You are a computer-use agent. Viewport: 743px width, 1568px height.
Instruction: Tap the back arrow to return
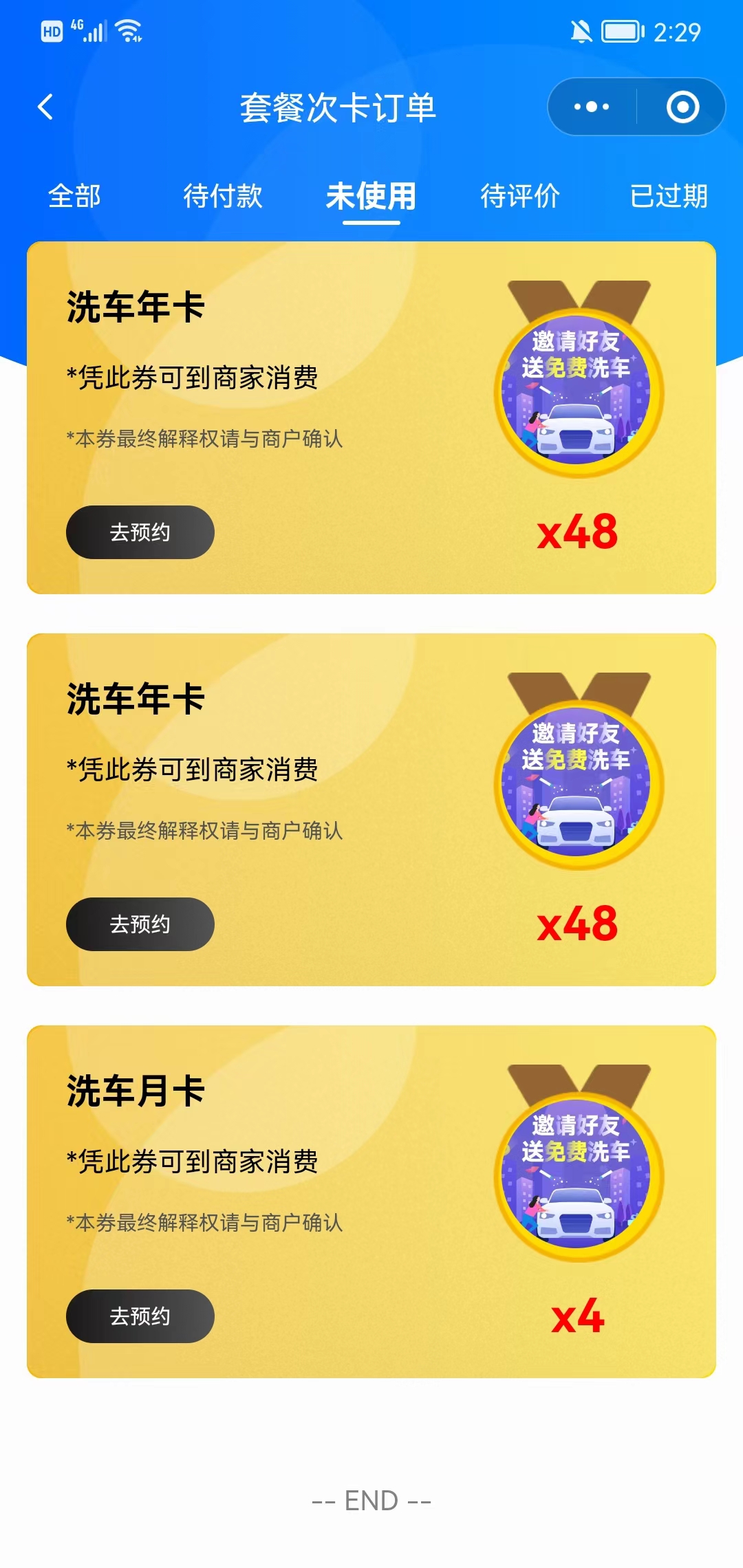(44, 107)
